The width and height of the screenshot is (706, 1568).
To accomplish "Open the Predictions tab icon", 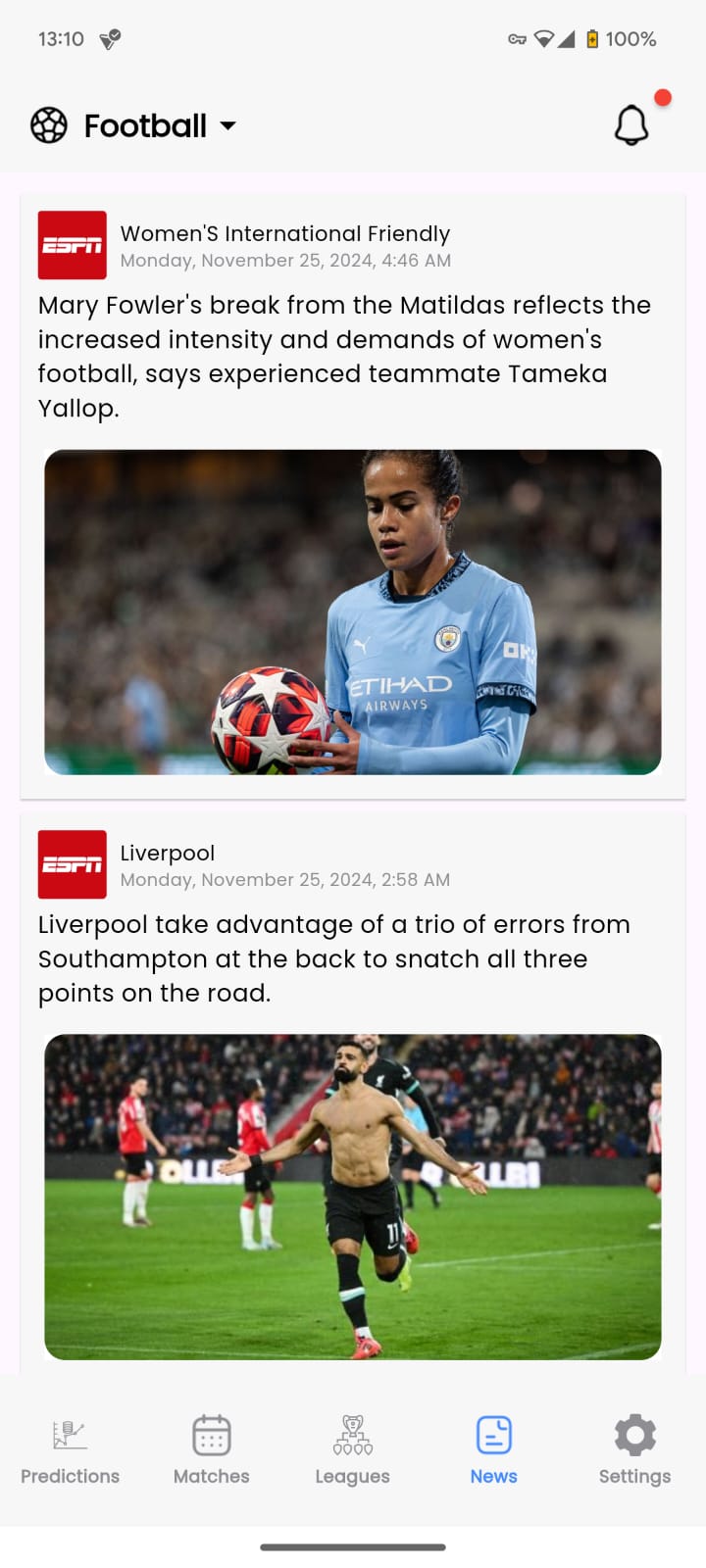I will (70, 1436).
